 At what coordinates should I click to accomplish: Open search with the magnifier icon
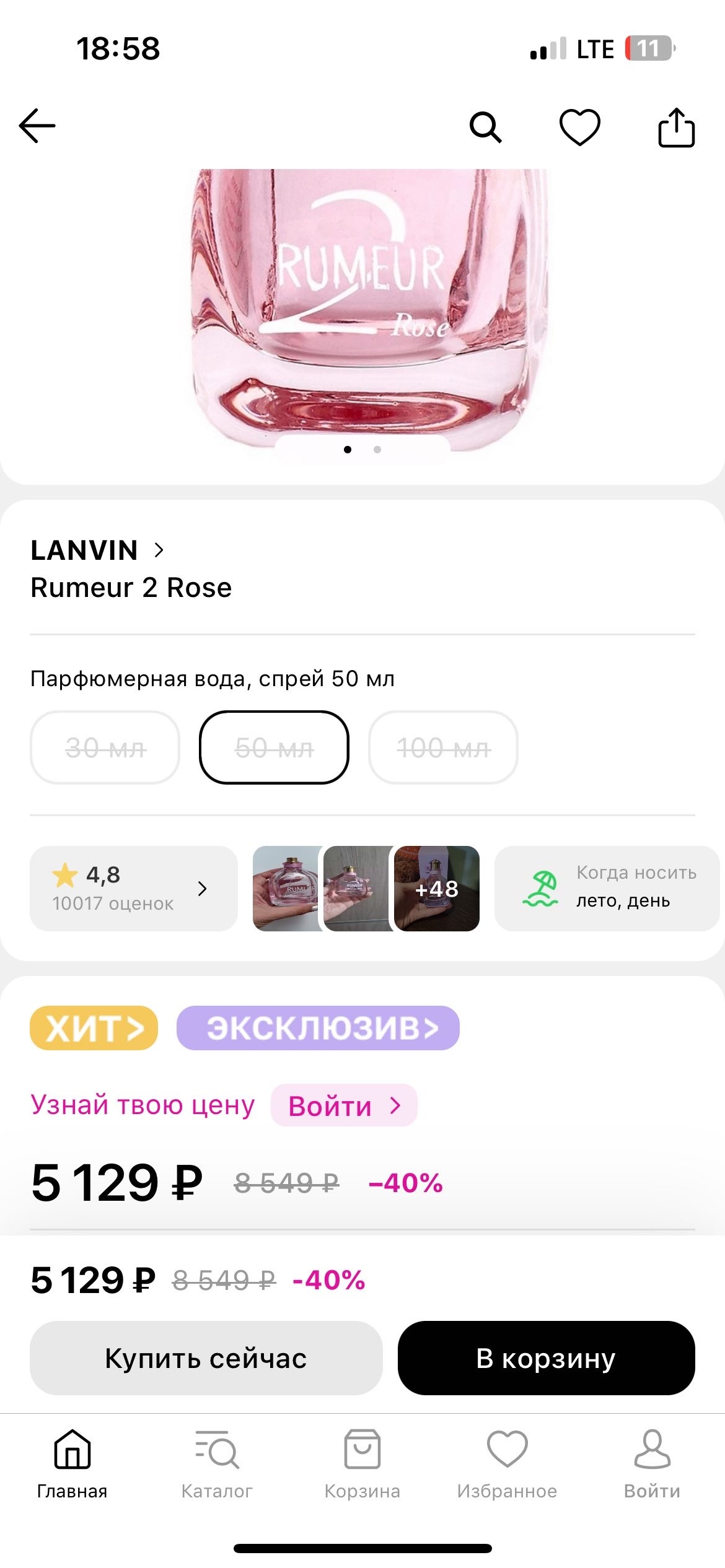[x=485, y=128]
